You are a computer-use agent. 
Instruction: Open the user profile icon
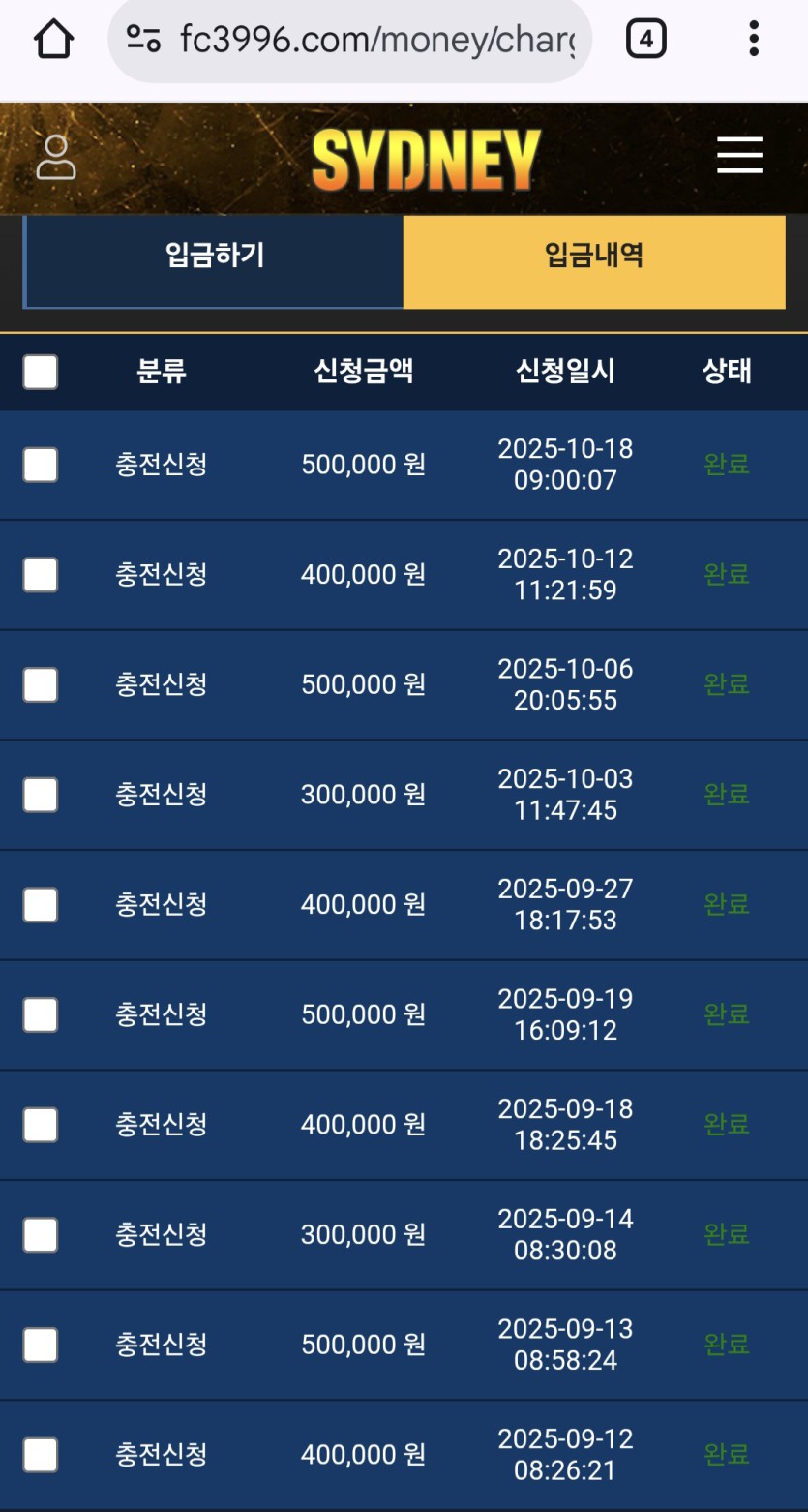pyautogui.click(x=56, y=157)
